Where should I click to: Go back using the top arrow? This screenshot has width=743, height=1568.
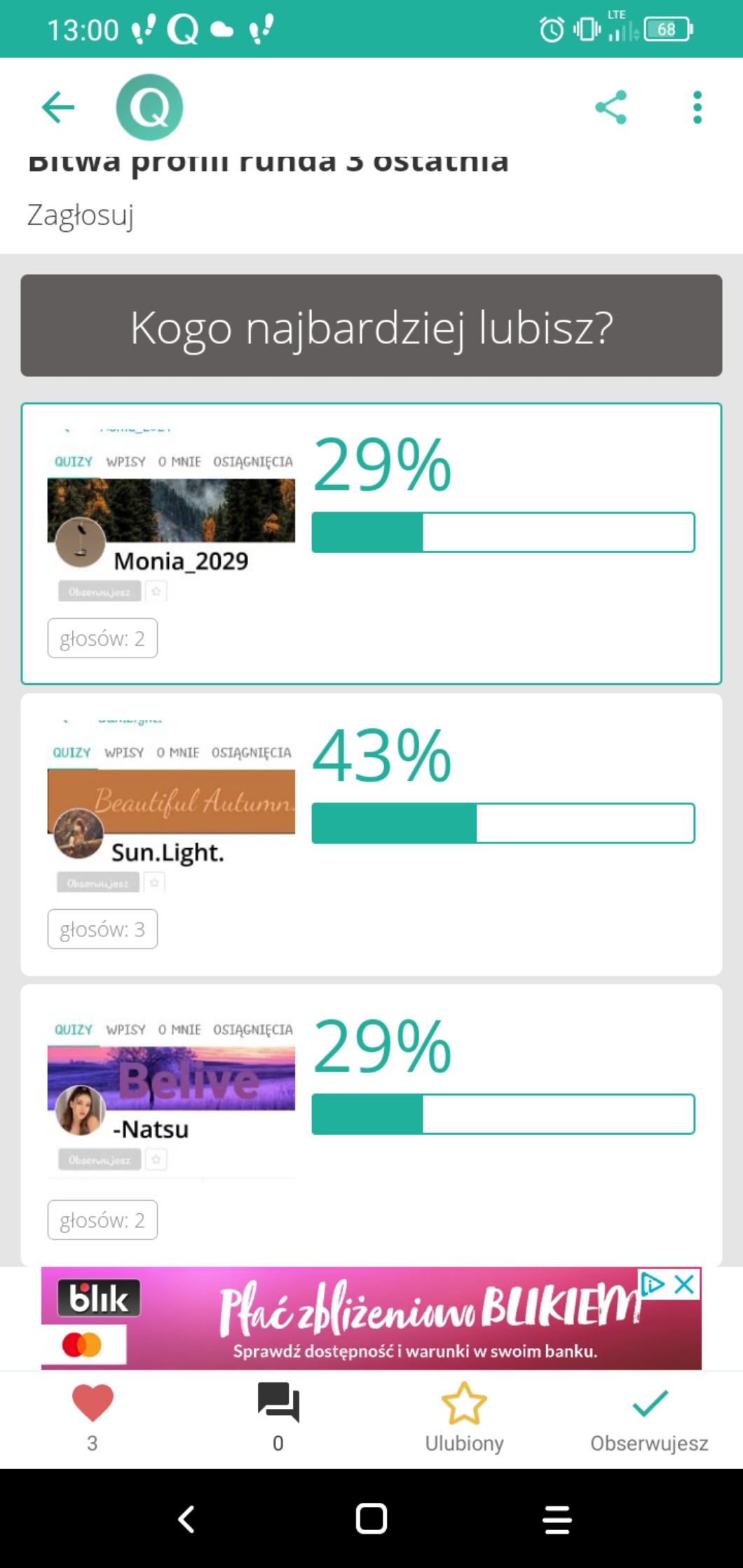(x=58, y=107)
